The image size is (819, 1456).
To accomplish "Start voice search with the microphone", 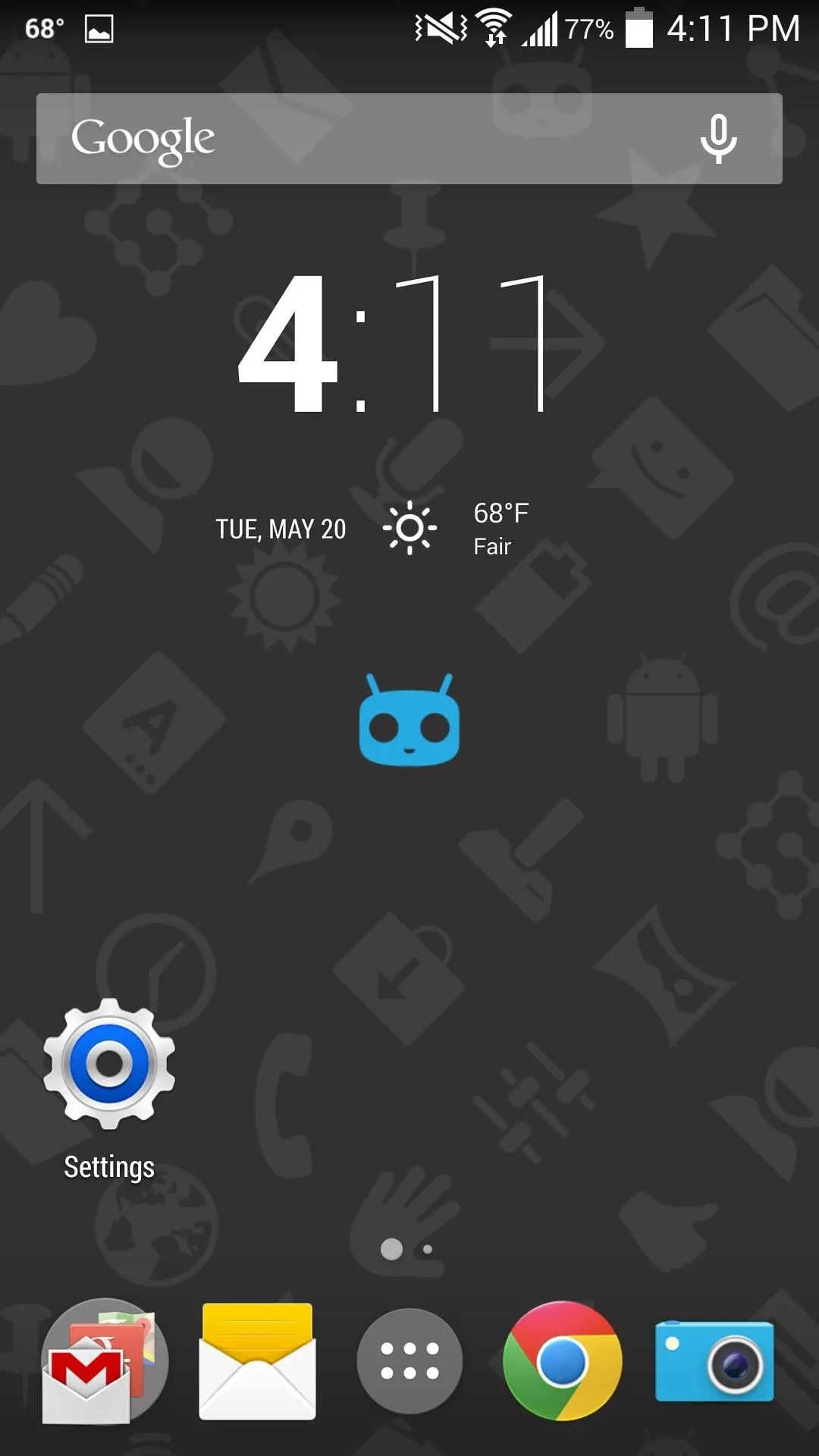I will pos(717,139).
